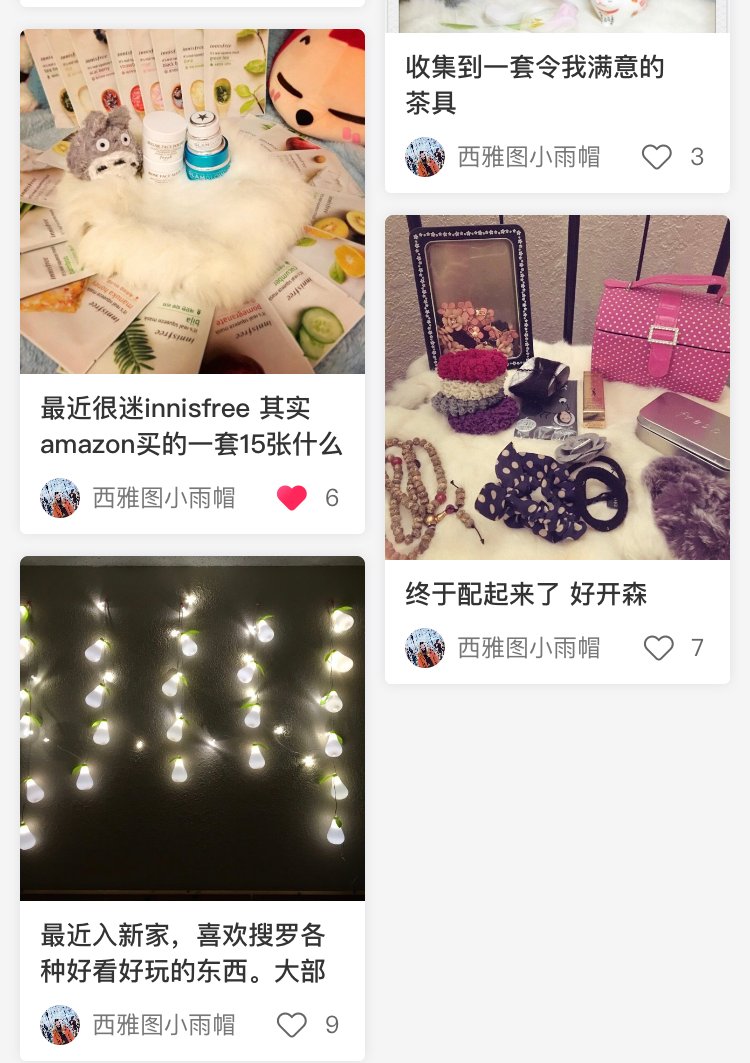Like the 终于配起来了 post
The width and height of the screenshot is (750, 1063).
[x=658, y=649]
